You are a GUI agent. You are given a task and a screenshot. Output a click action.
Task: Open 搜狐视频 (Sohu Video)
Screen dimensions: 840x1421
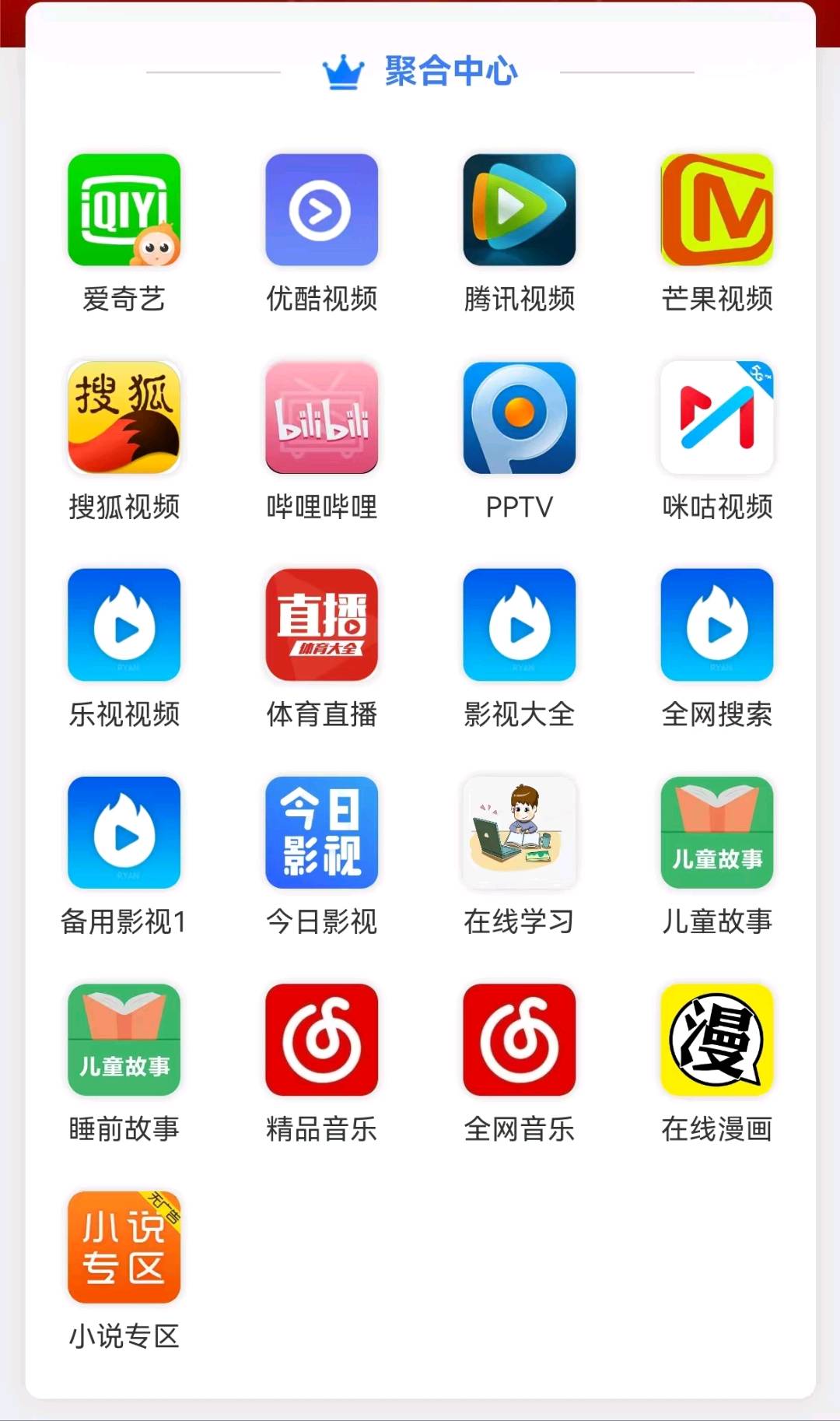[124, 418]
